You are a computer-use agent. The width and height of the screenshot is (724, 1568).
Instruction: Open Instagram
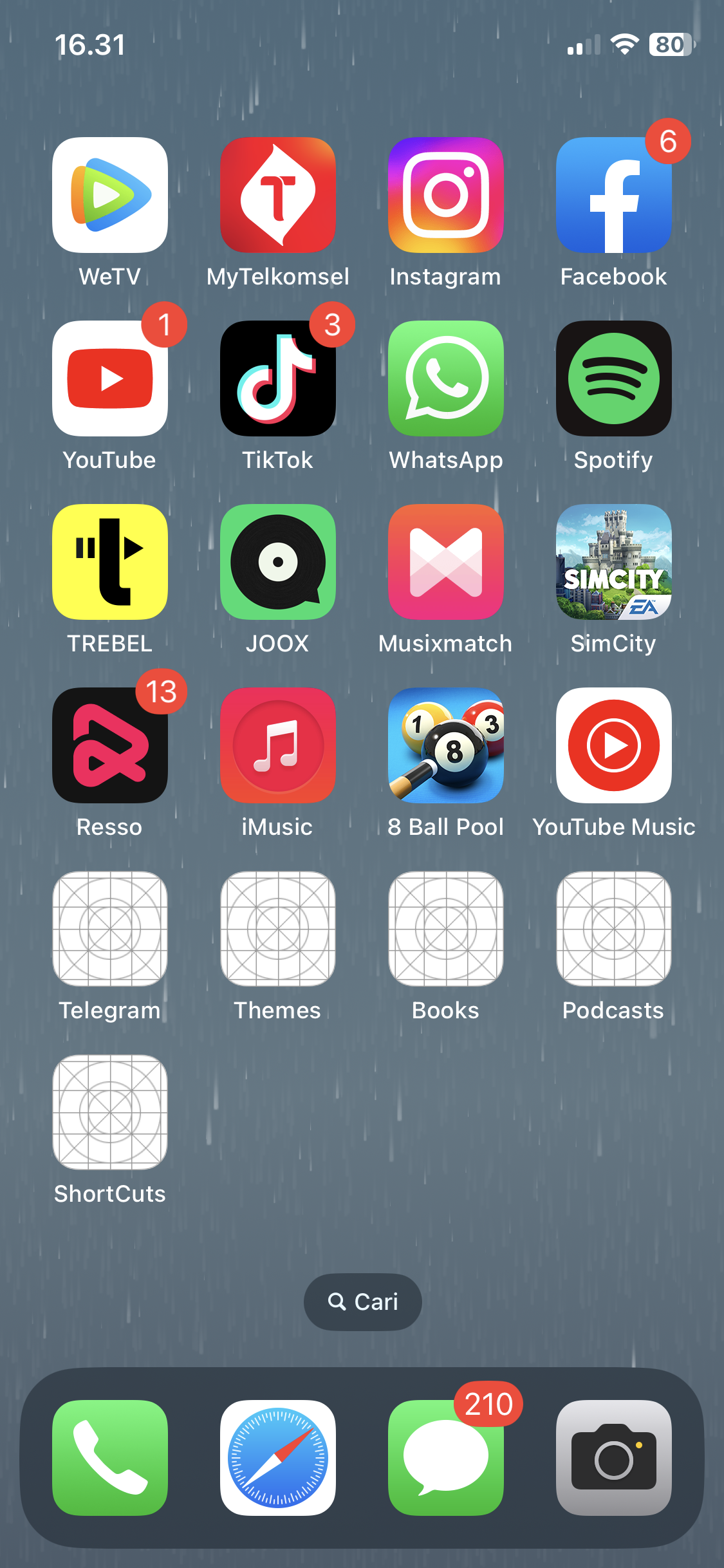click(446, 195)
